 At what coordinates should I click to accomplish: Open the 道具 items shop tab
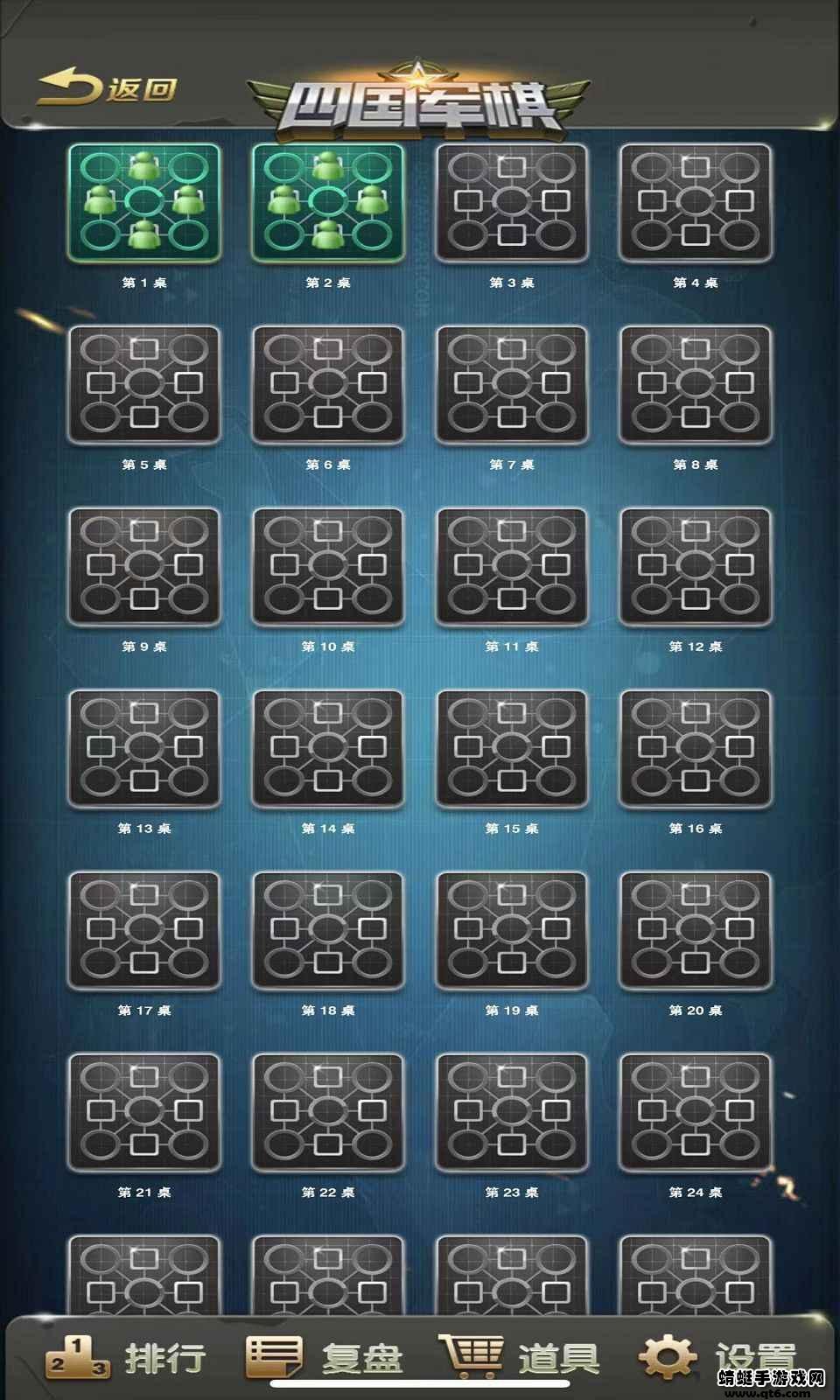click(x=521, y=1357)
